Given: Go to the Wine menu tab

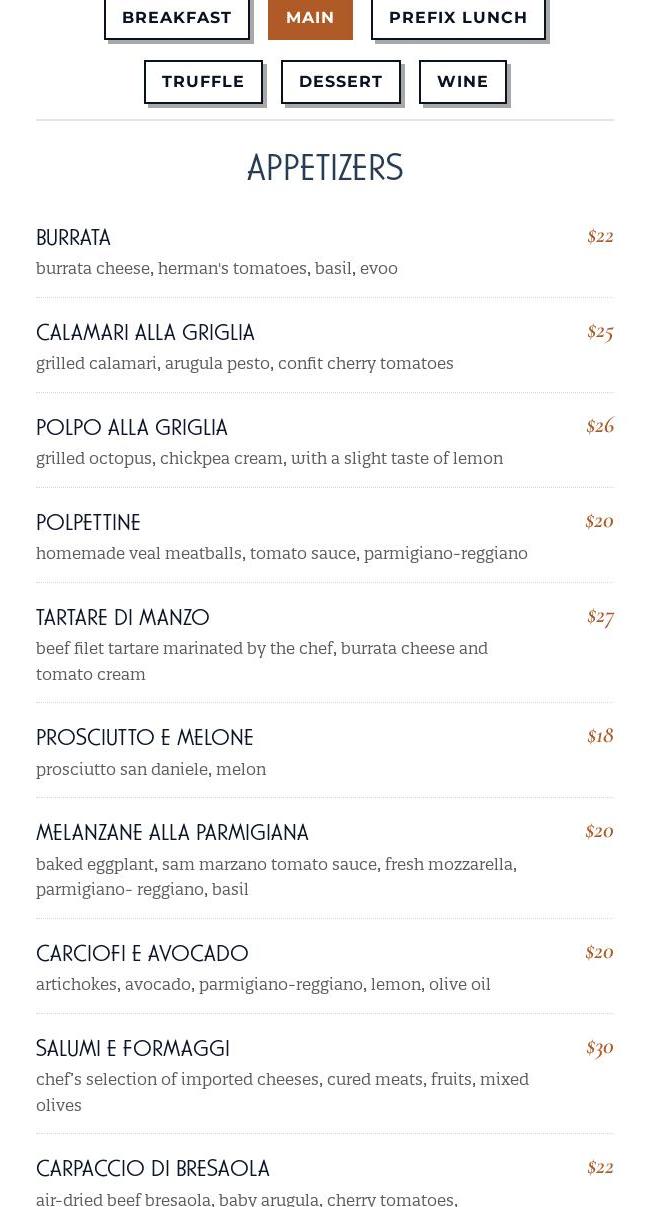Looking at the screenshot, I should 462,82.
